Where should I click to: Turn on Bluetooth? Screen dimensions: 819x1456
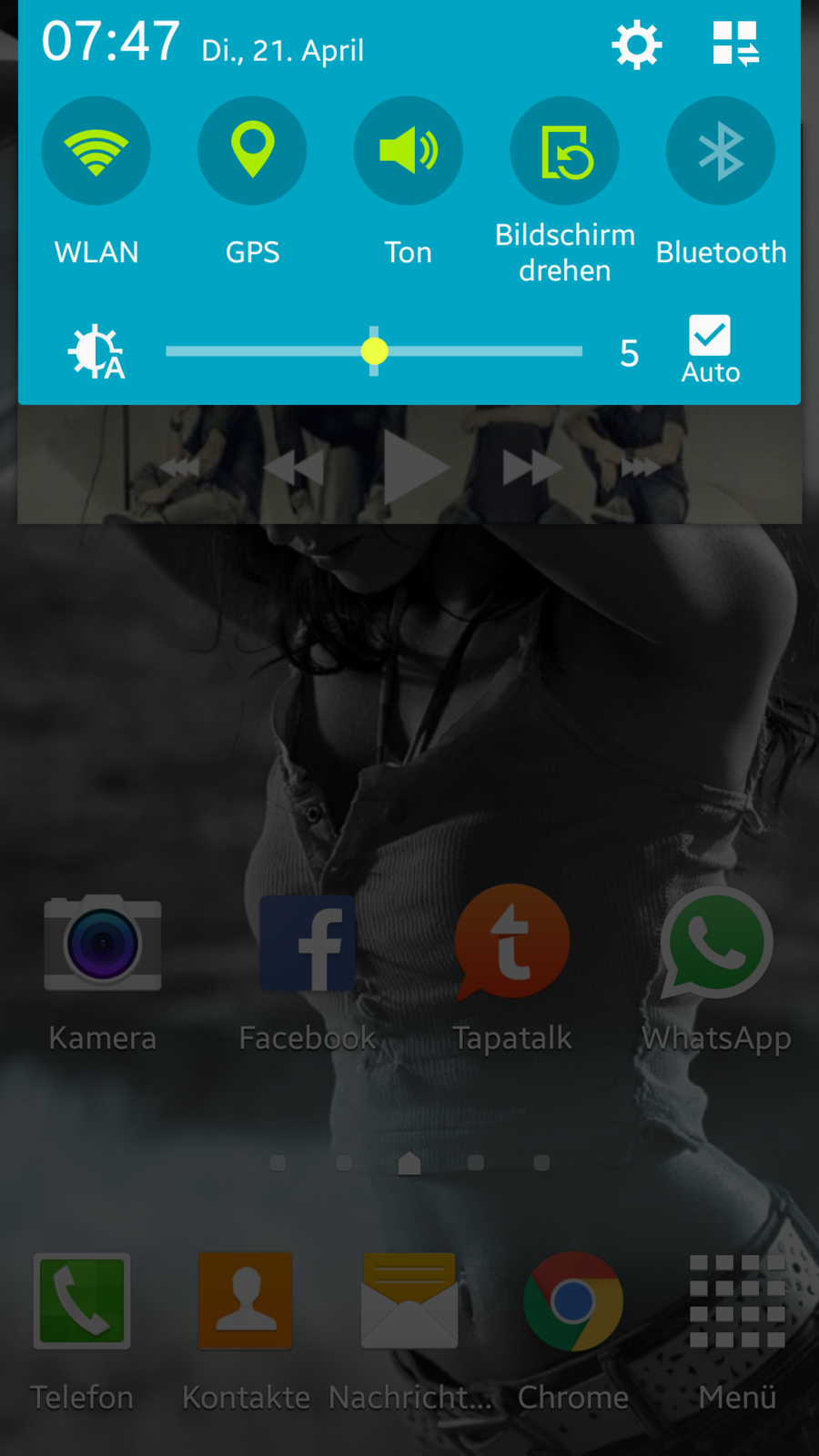click(720, 151)
